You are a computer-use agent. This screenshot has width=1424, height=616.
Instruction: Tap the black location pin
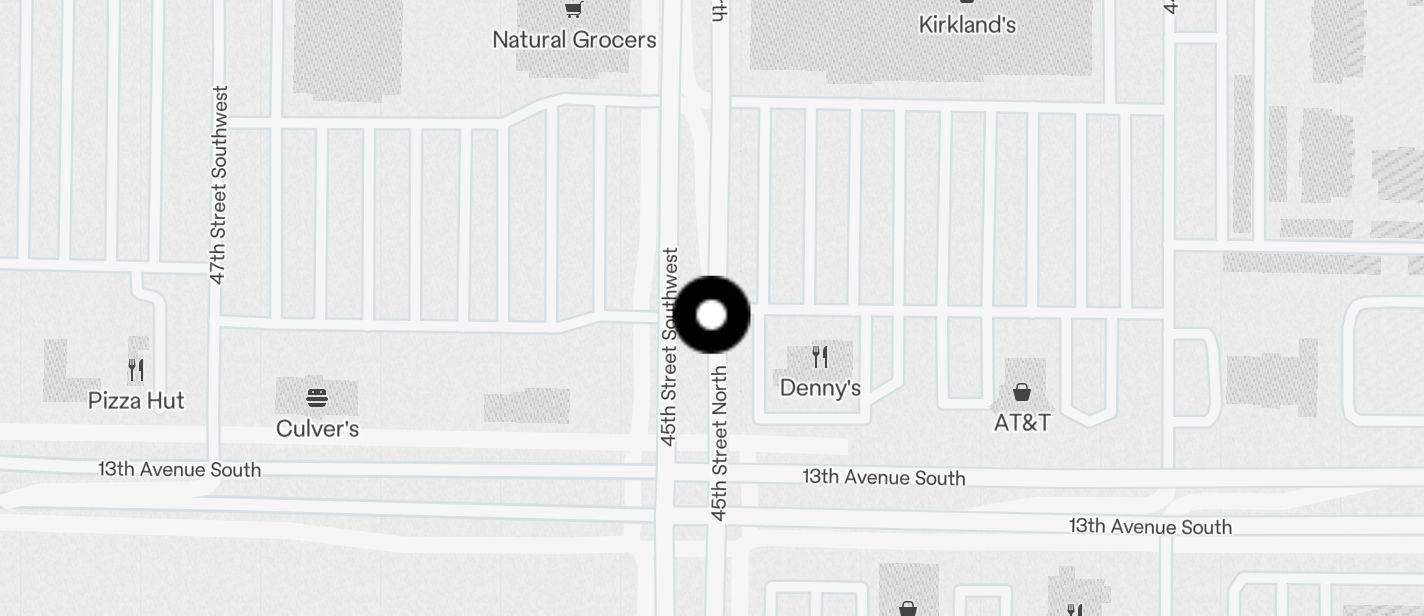tap(711, 315)
